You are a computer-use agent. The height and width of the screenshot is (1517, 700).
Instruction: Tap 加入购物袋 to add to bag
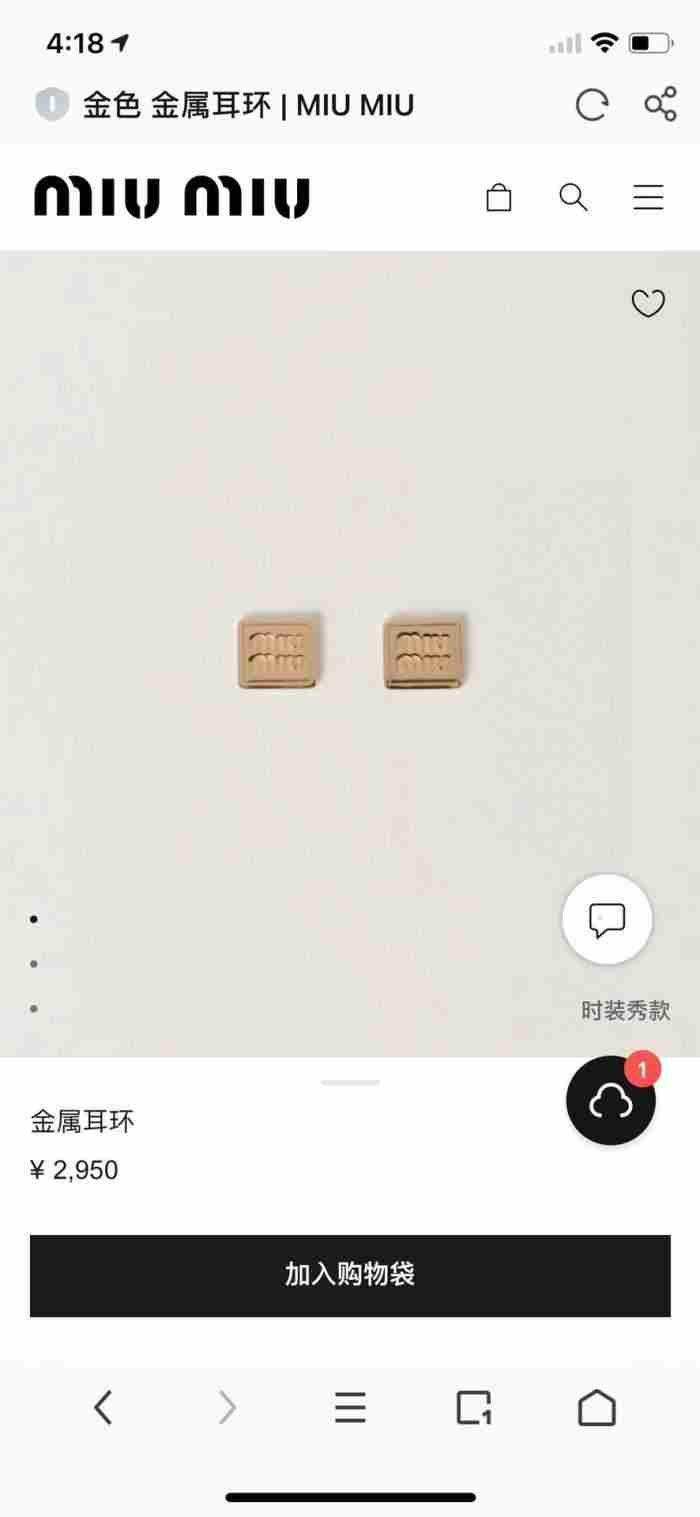tap(350, 1275)
